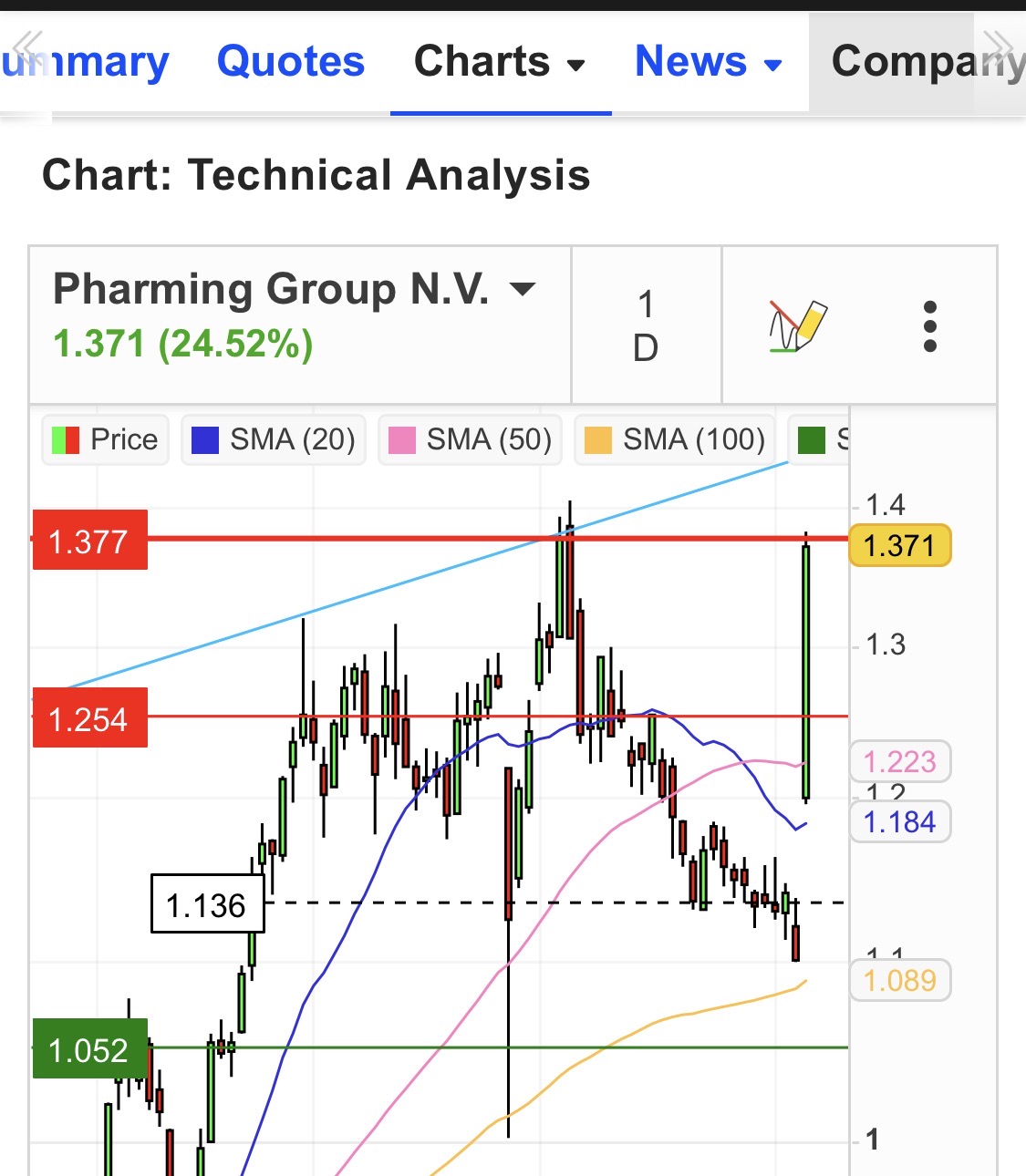Open the chart overflow menu
This screenshot has height=1176, width=1026.
(x=929, y=325)
